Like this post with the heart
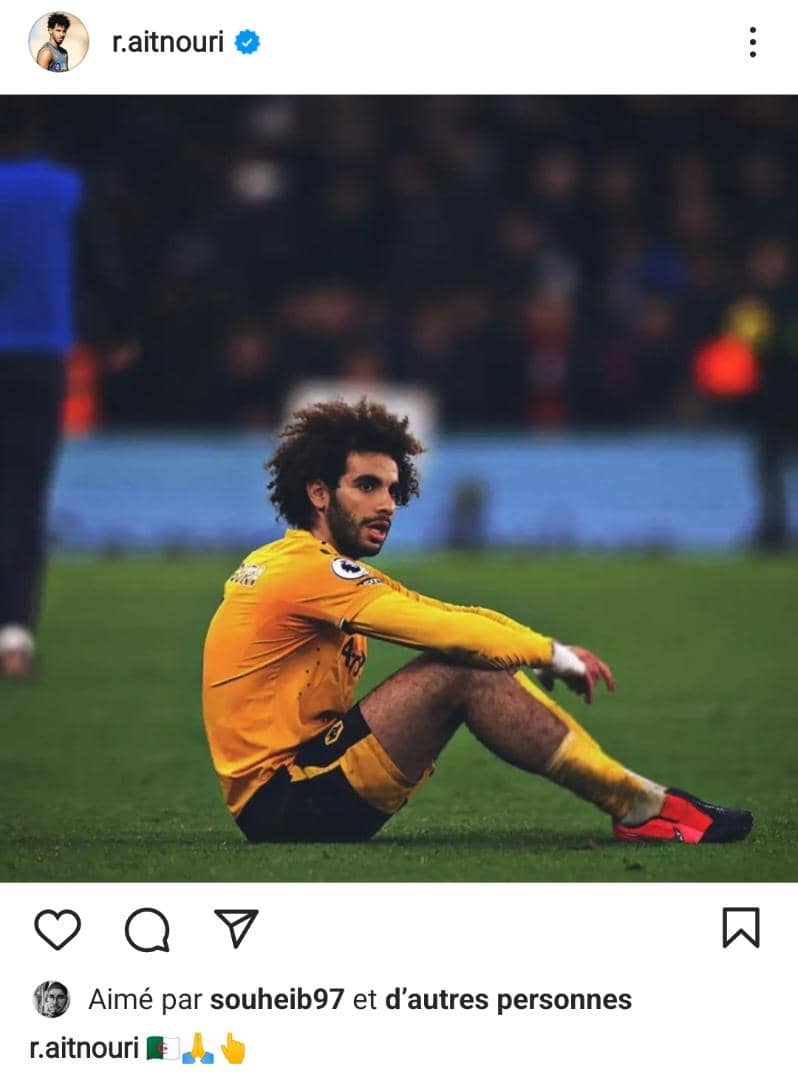 pyautogui.click(x=57, y=929)
